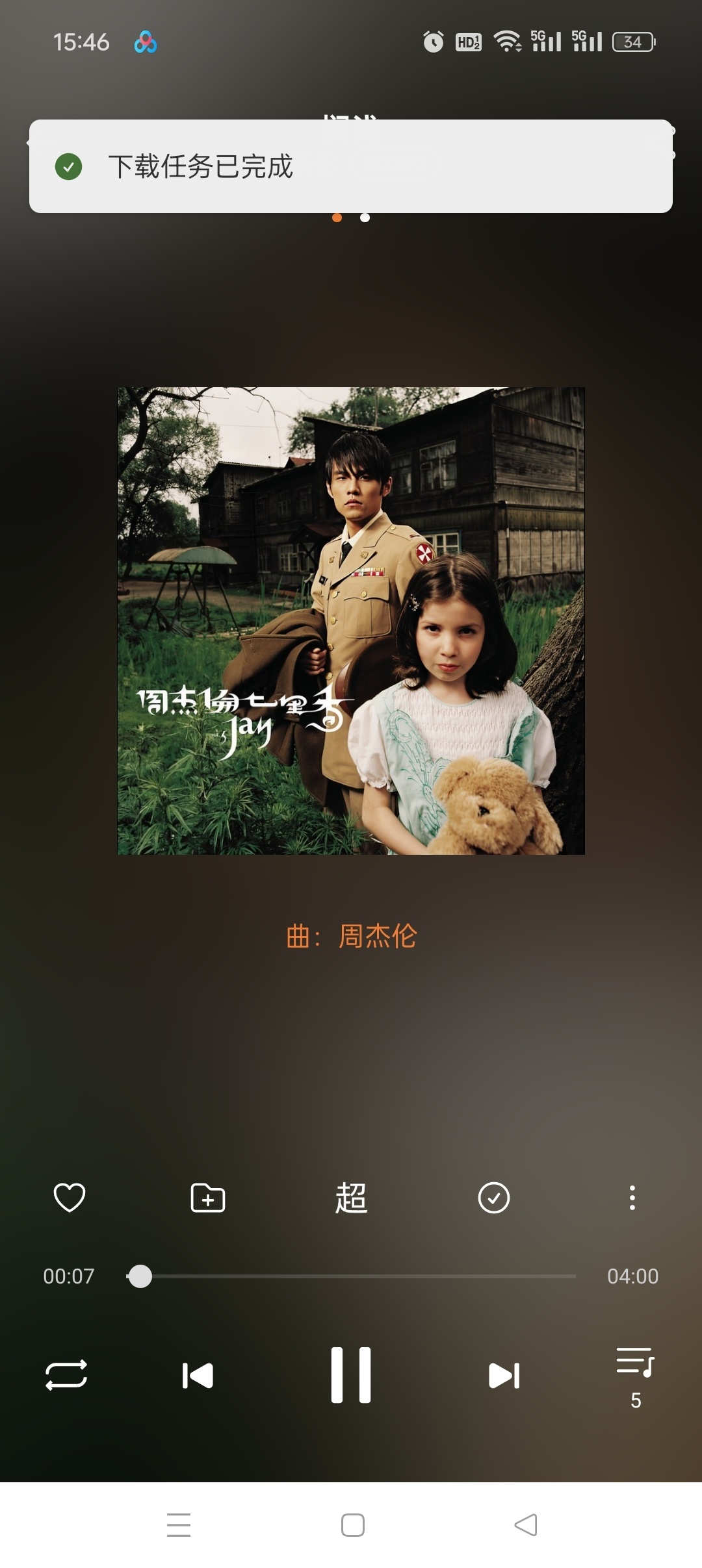The width and height of the screenshot is (702, 1568).
Task: Open the three-dot more options menu
Action: 632,1197
